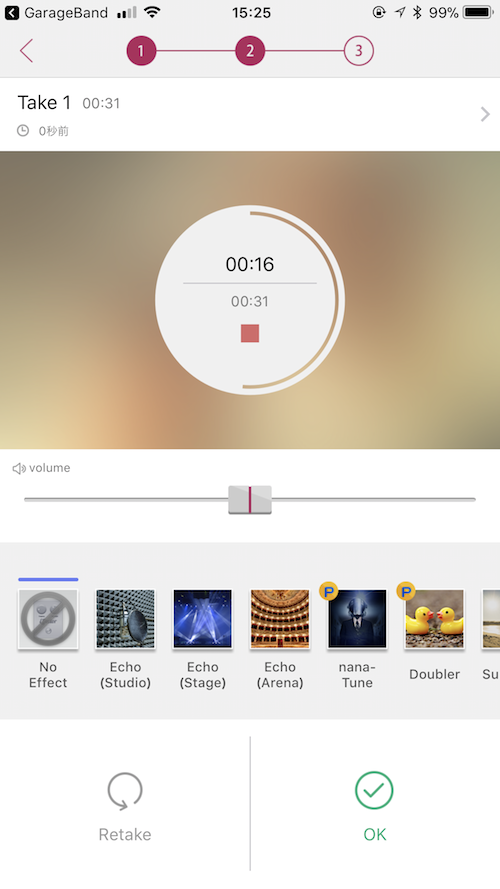This screenshot has height=889, width=500.
Task: Go back with the top-left arrow
Action: coord(26,50)
